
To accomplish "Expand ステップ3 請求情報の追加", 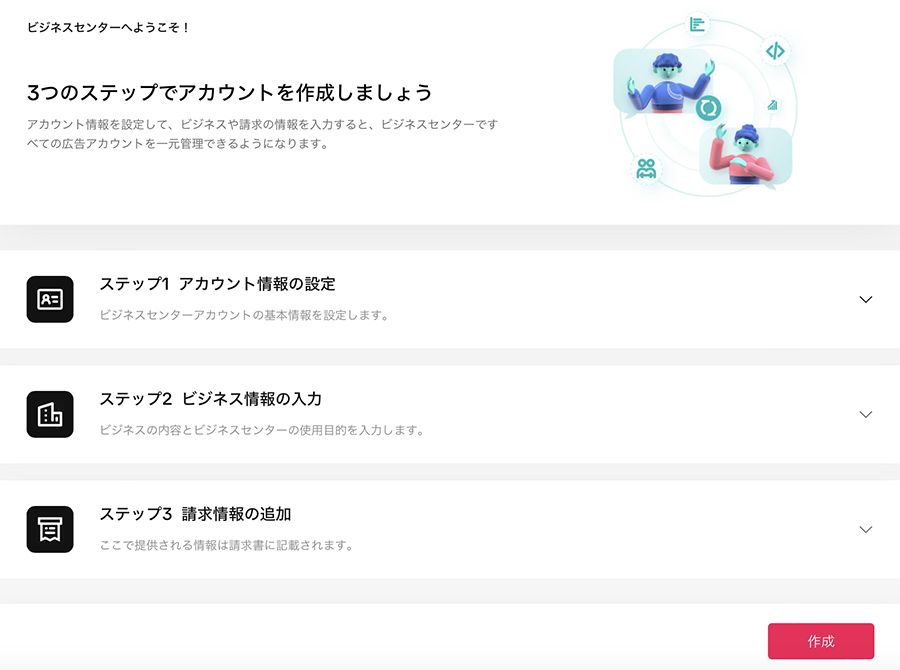I will 866,529.
